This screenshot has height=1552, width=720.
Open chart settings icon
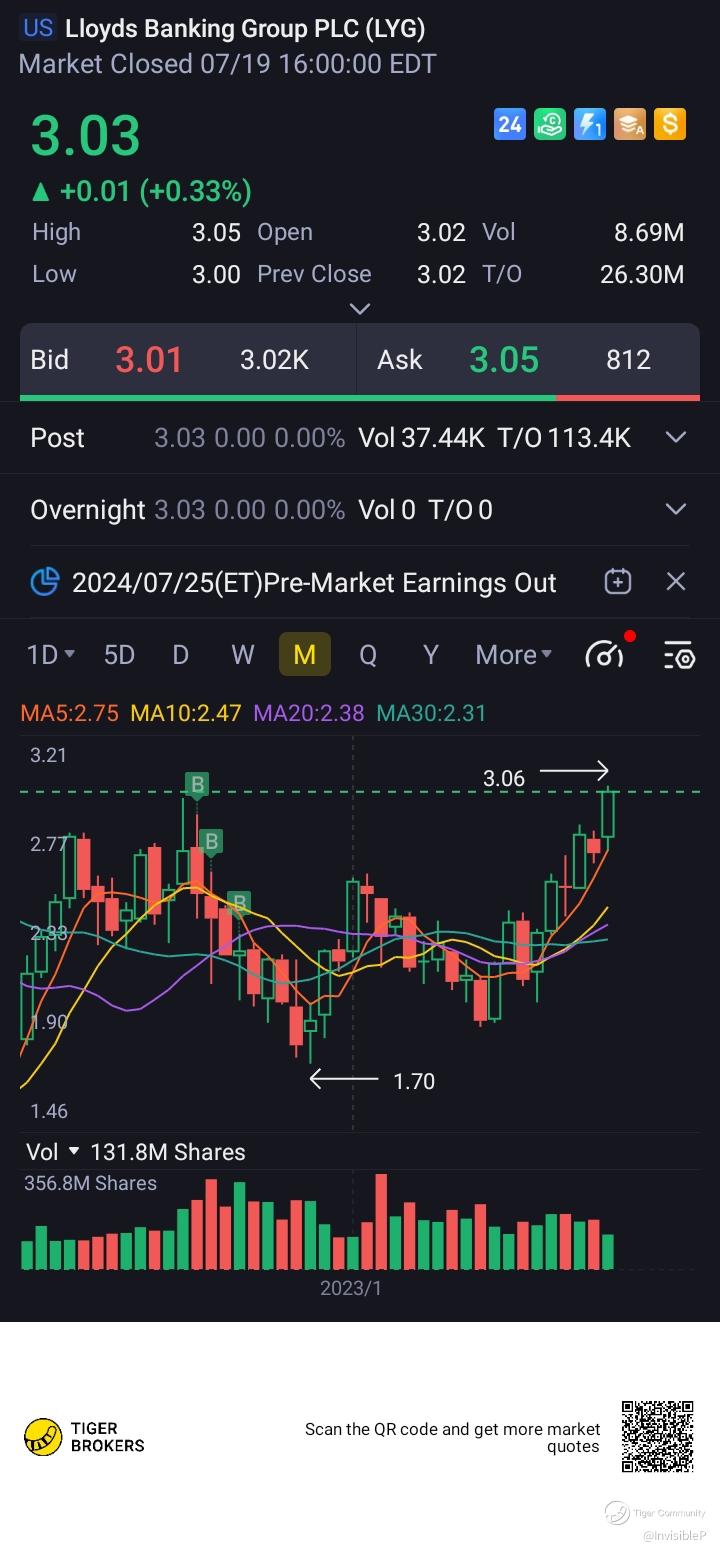click(679, 655)
